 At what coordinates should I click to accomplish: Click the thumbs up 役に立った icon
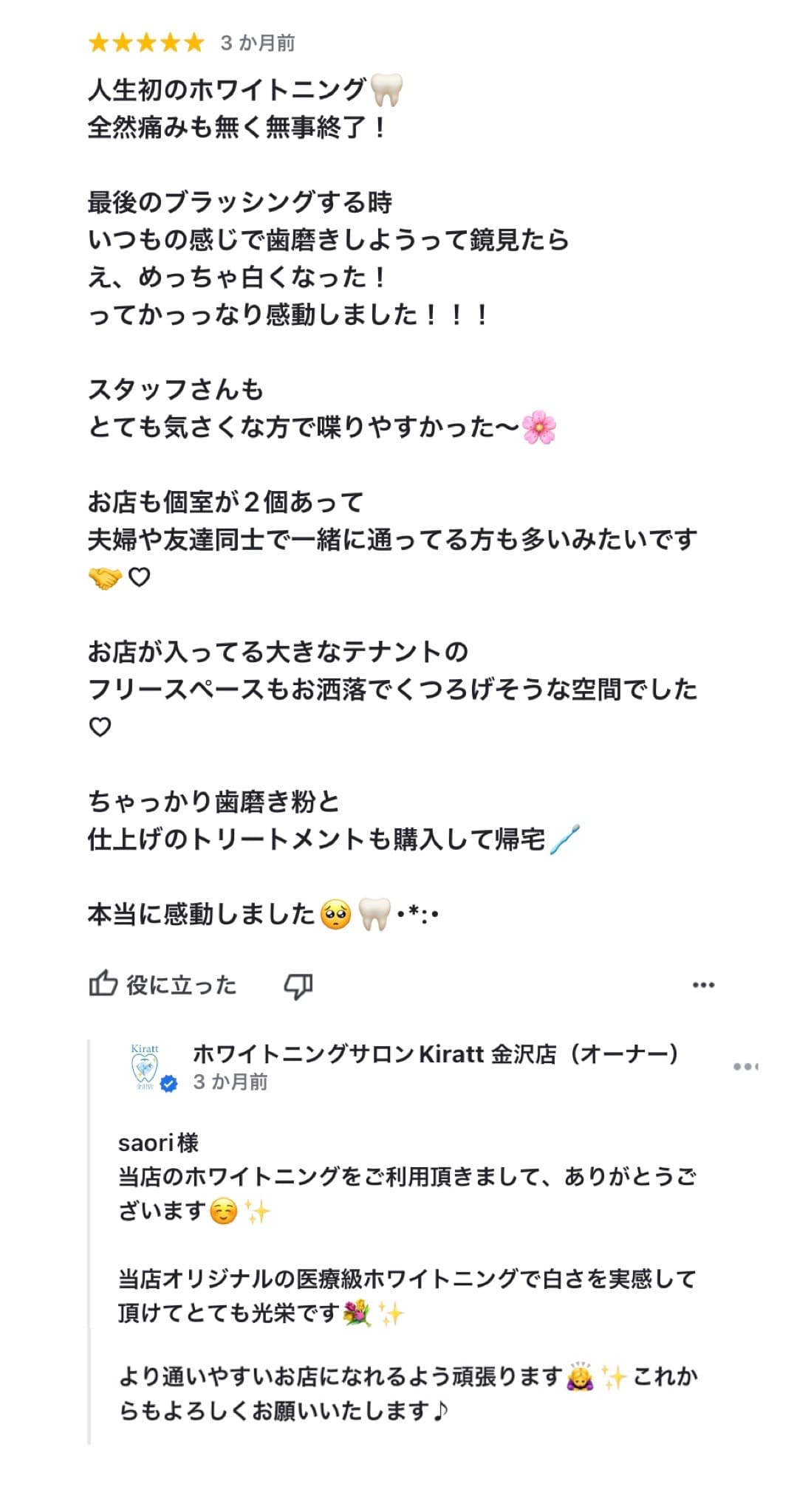coord(102,985)
